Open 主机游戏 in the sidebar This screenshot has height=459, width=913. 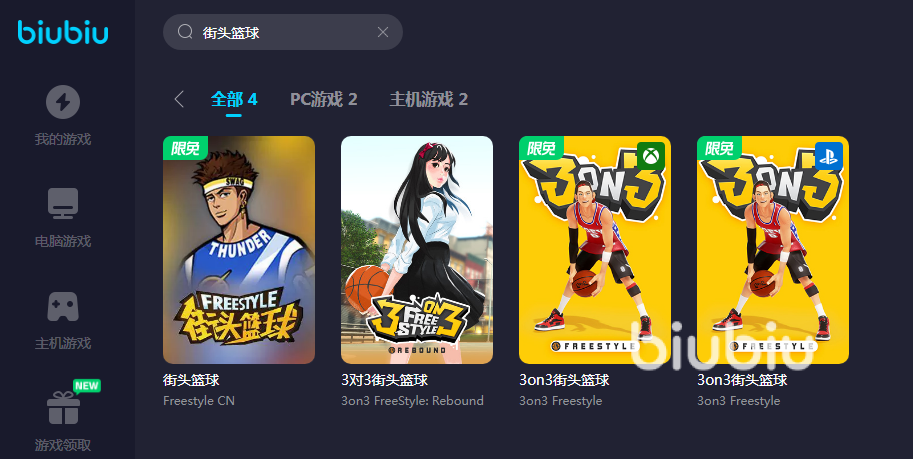[x=63, y=319]
